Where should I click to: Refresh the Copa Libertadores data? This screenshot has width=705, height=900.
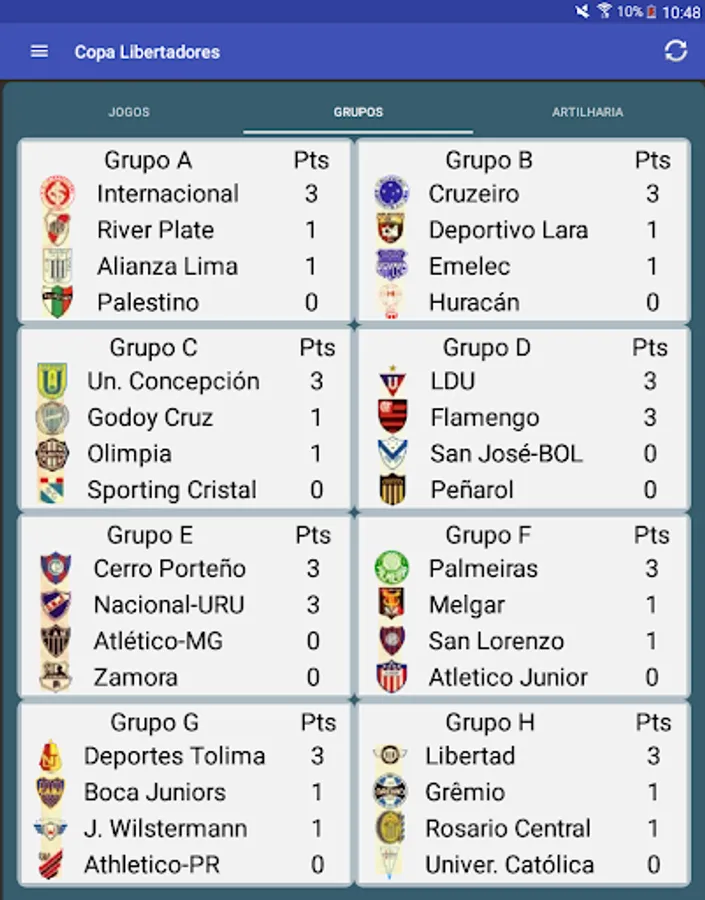pyautogui.click(x=675, y=51)
